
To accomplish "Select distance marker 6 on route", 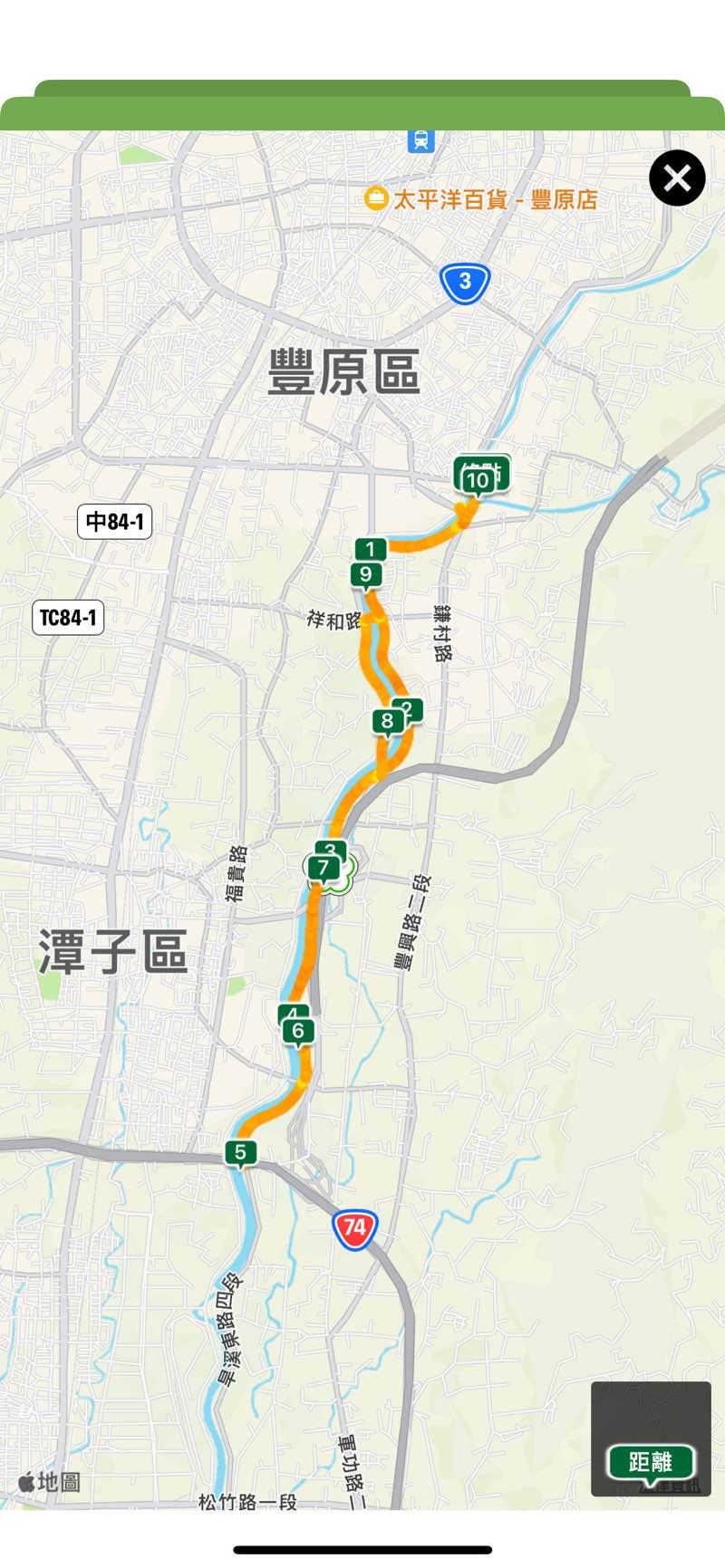I will coord(298,1031).
